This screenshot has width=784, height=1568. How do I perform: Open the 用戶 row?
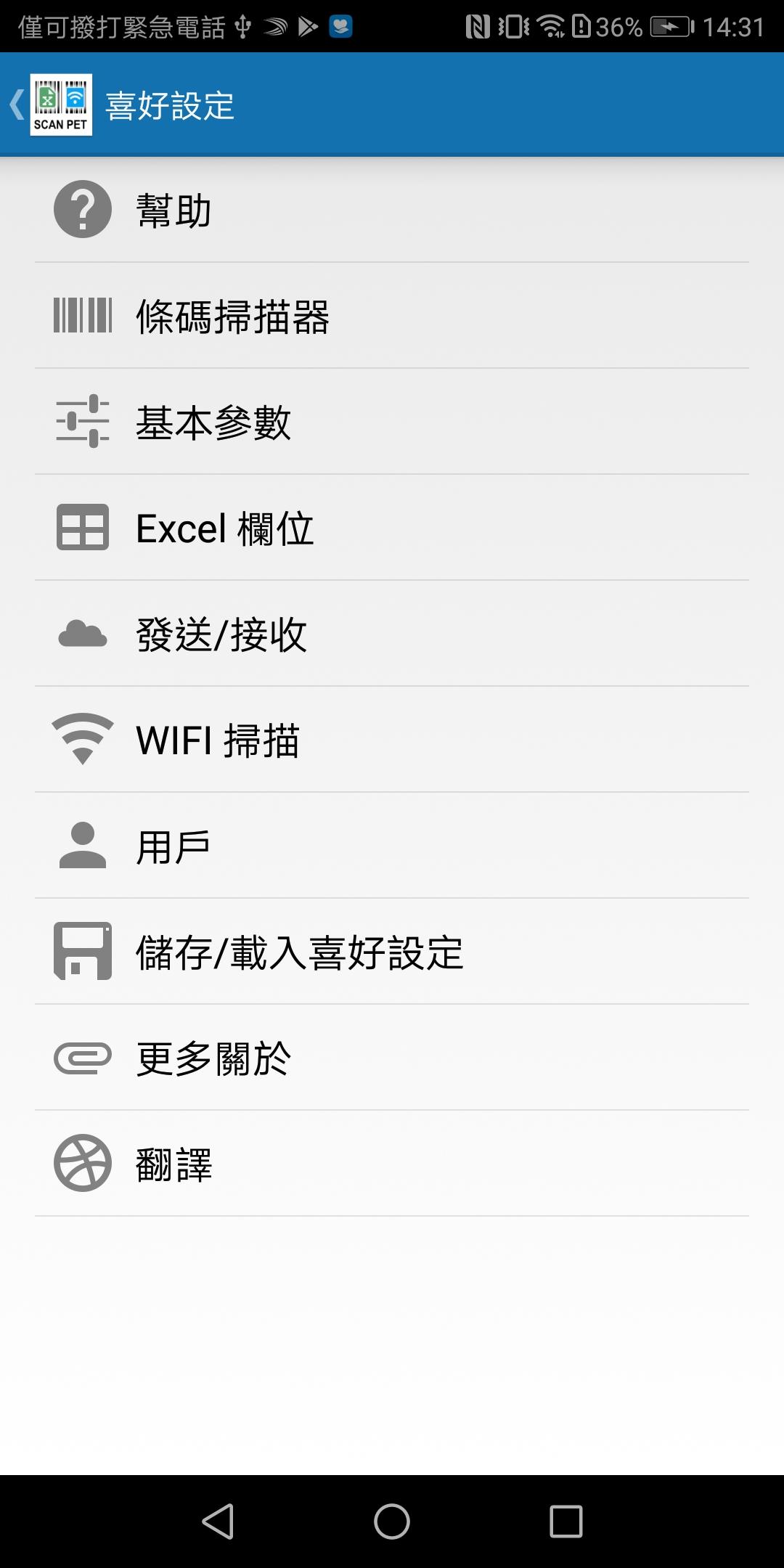[392, 846]
